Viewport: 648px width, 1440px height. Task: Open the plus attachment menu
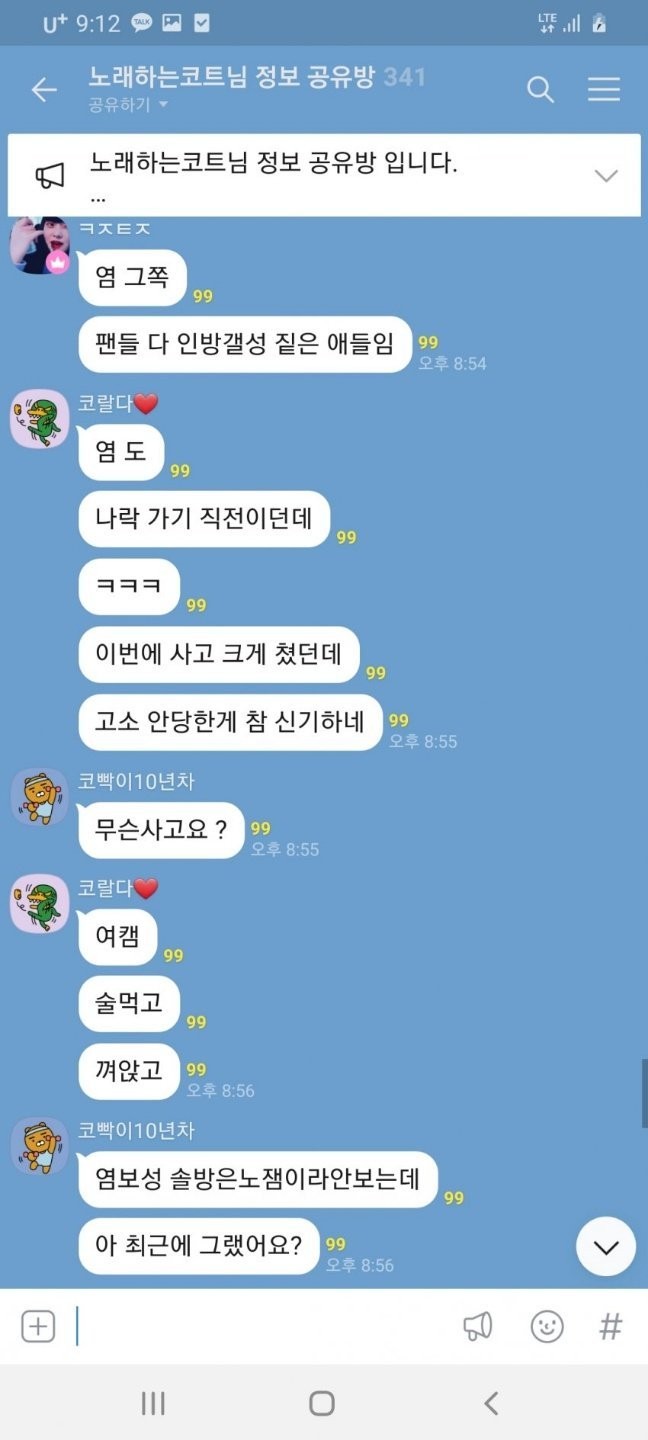38,1327
